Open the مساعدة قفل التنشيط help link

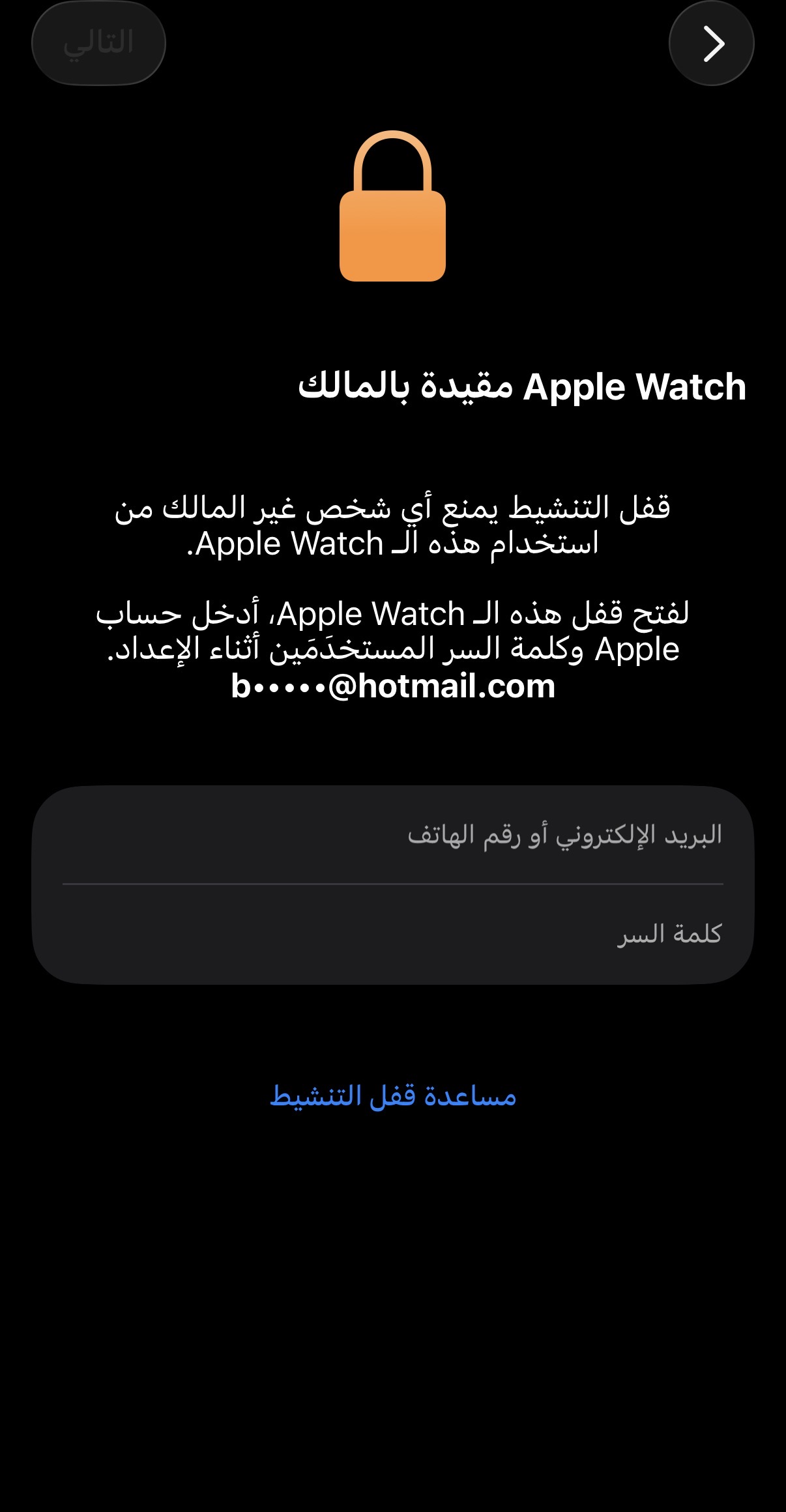tap(393, 1096)
